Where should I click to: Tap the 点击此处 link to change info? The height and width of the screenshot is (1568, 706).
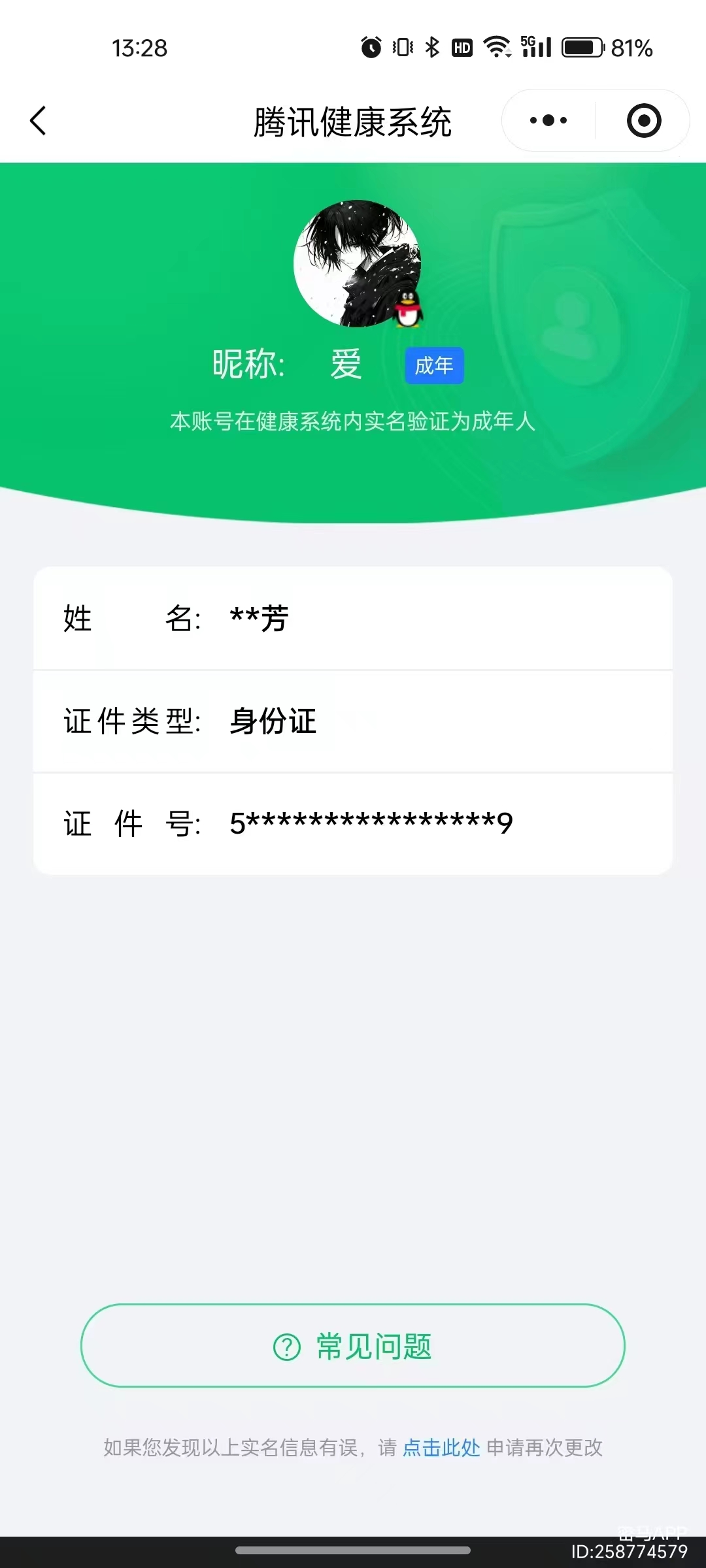click(x=441, y=1448)
